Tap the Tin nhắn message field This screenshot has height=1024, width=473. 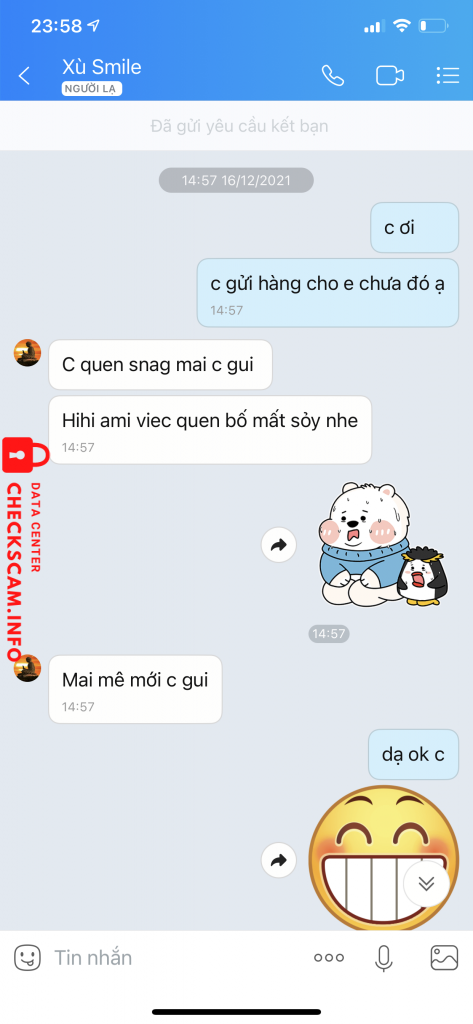click(x=176, y=957)
